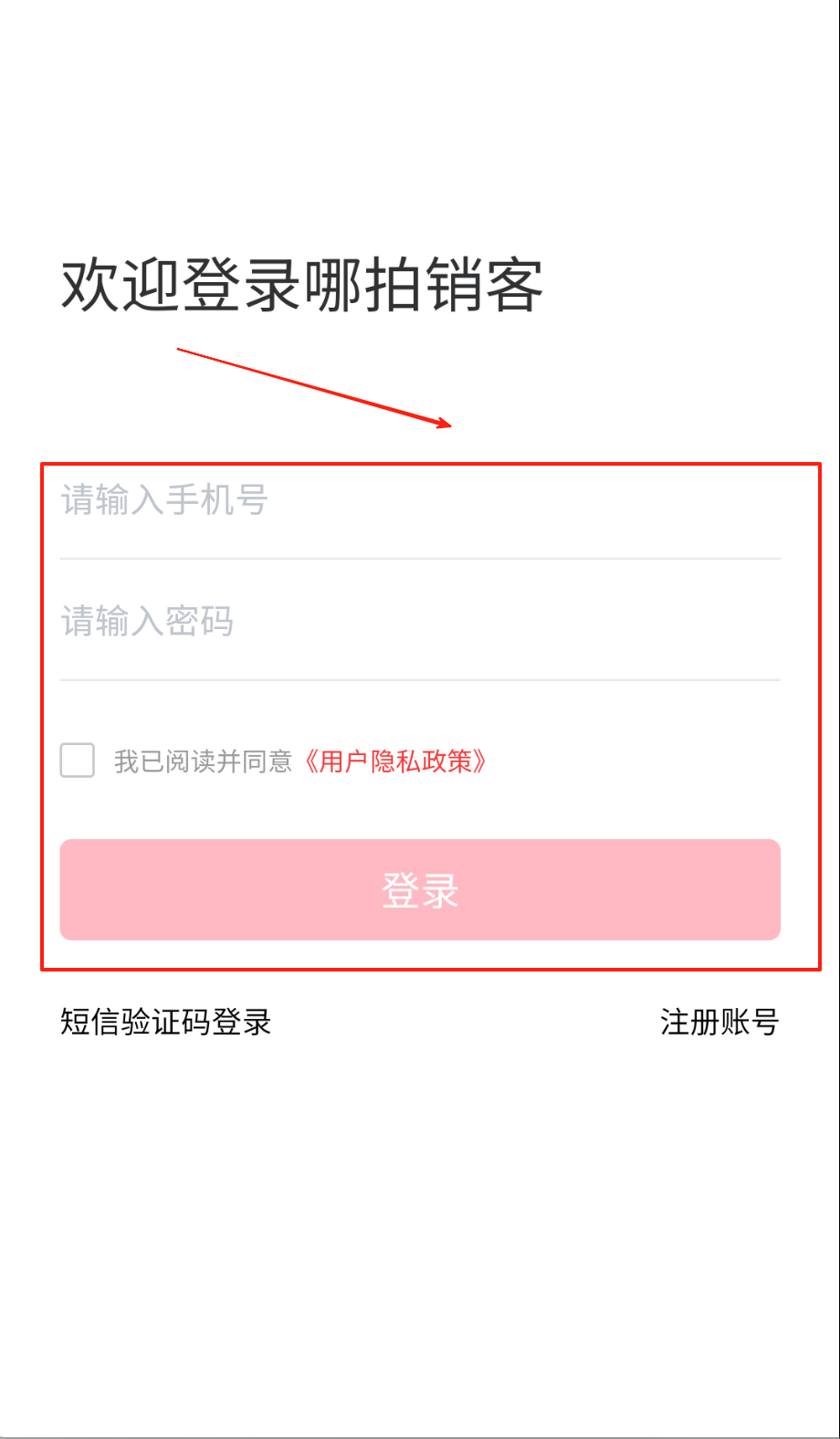Switch to 短信验证码登录
Image resolution: width=840 pixels, height=1439 pixels.
pos(166,1022)
